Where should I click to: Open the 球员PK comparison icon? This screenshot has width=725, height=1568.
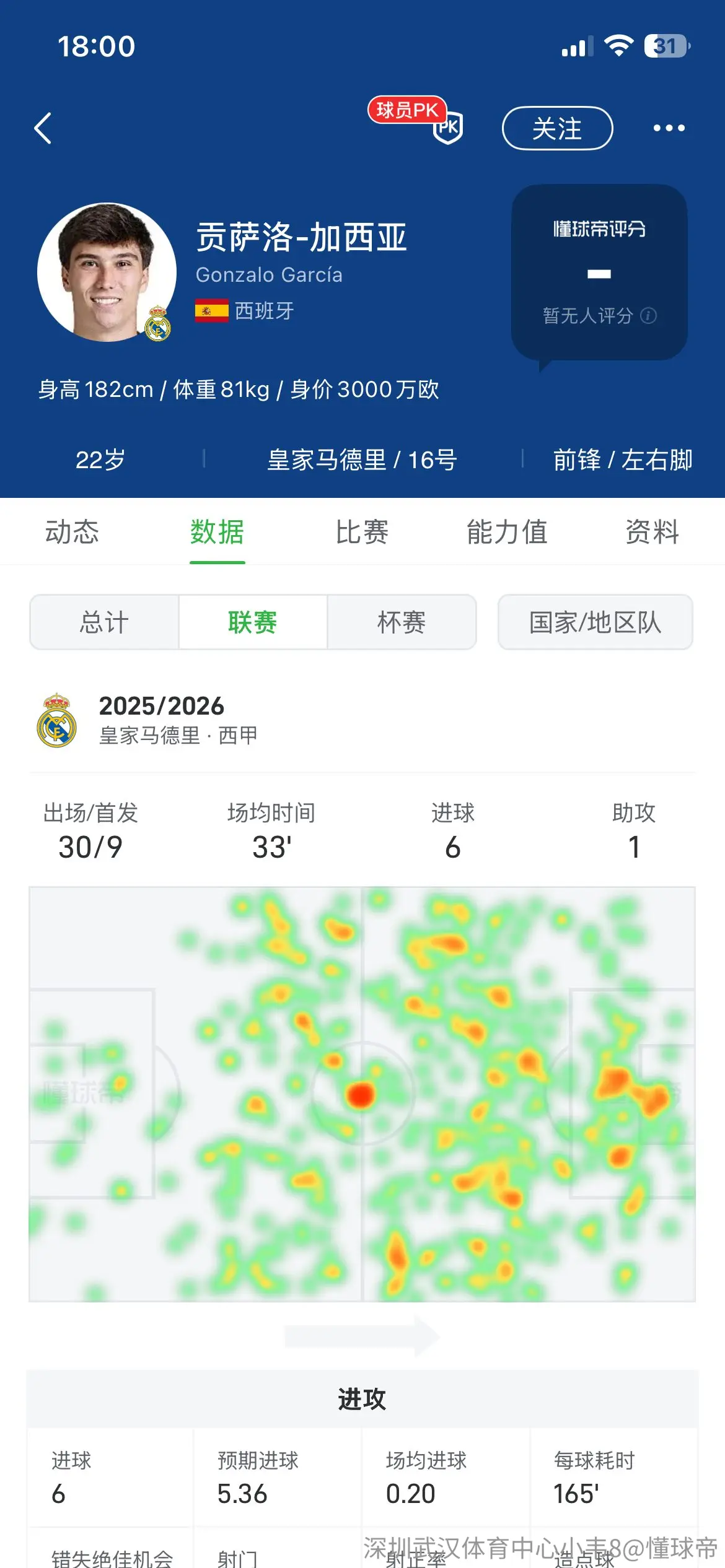coord(416,120)
